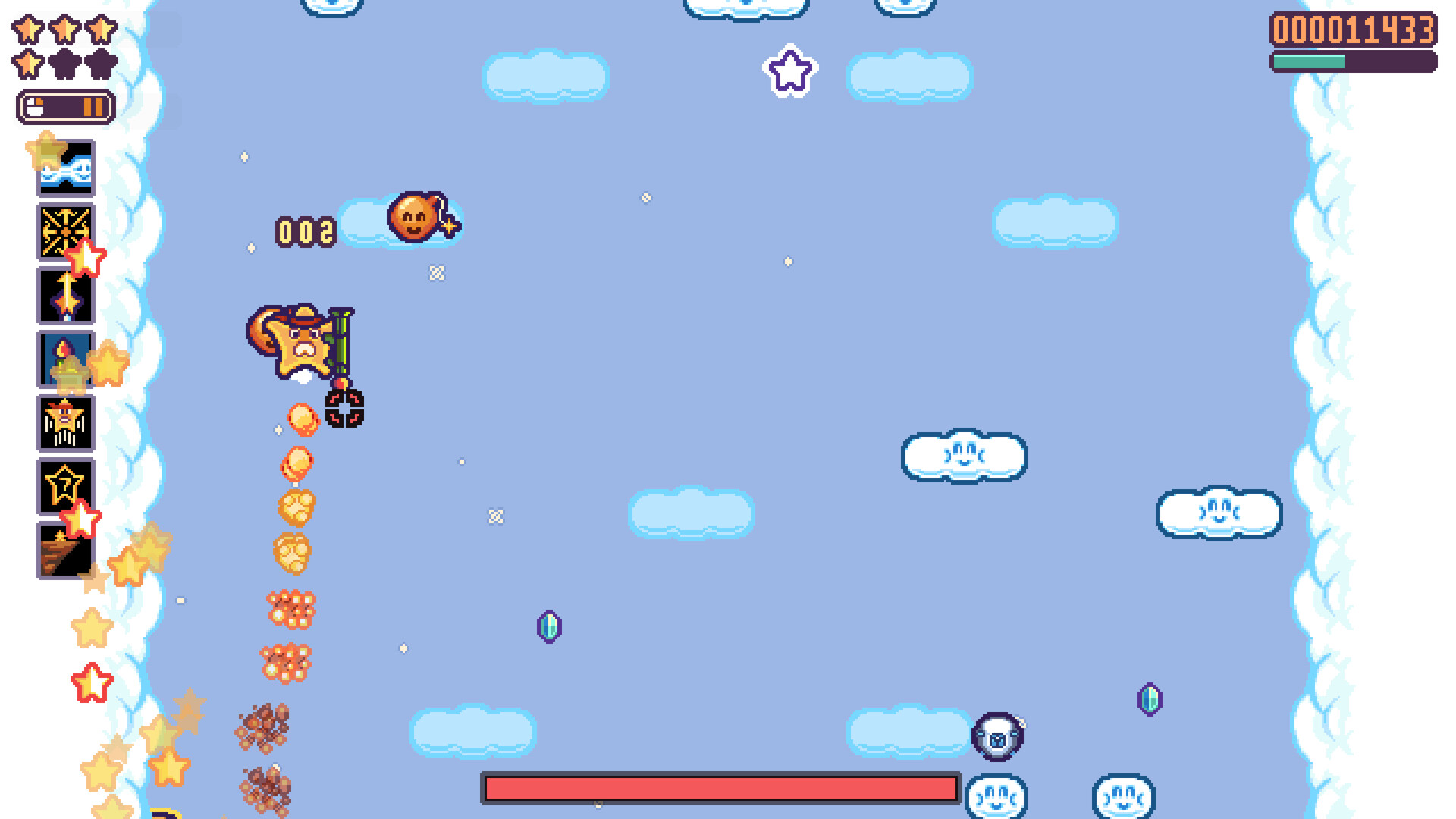Open the upward star rocket power-up icon
Viewport: 1456px width, 819px height.
point(66,296)
